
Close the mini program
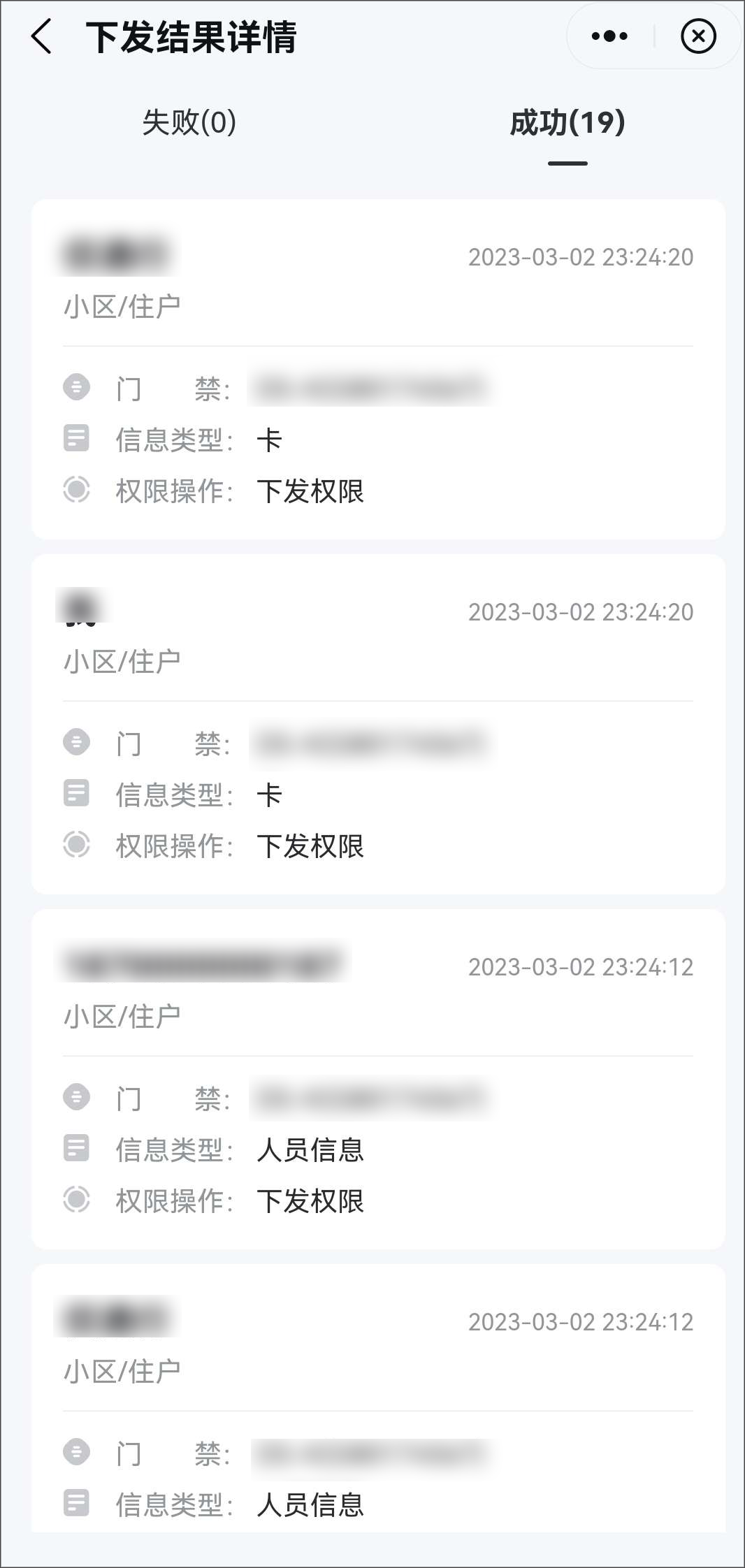pos(698,36)
